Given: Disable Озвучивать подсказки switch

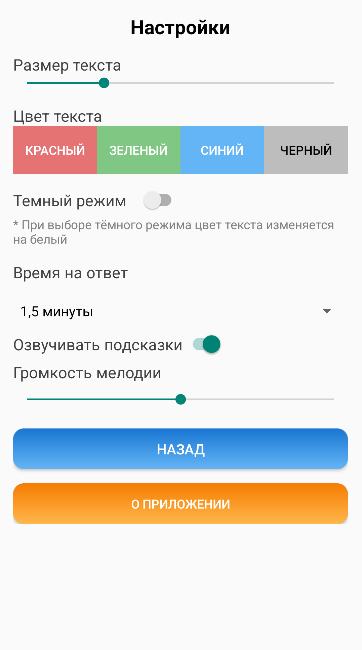Looking at the screenshot, I should click(206, 344).
